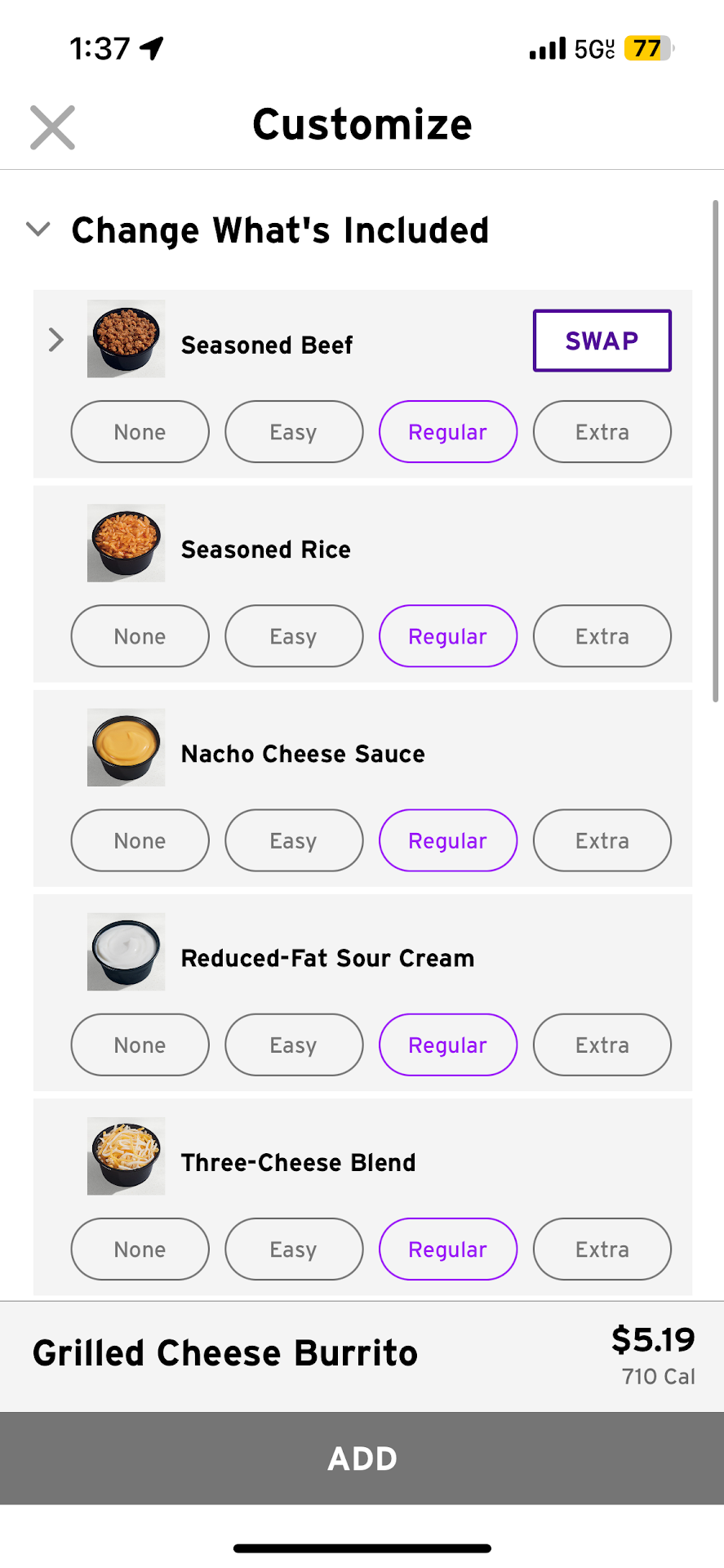Remove Seasoned Rice with None

pyautogui.click(x=140, y=636)
